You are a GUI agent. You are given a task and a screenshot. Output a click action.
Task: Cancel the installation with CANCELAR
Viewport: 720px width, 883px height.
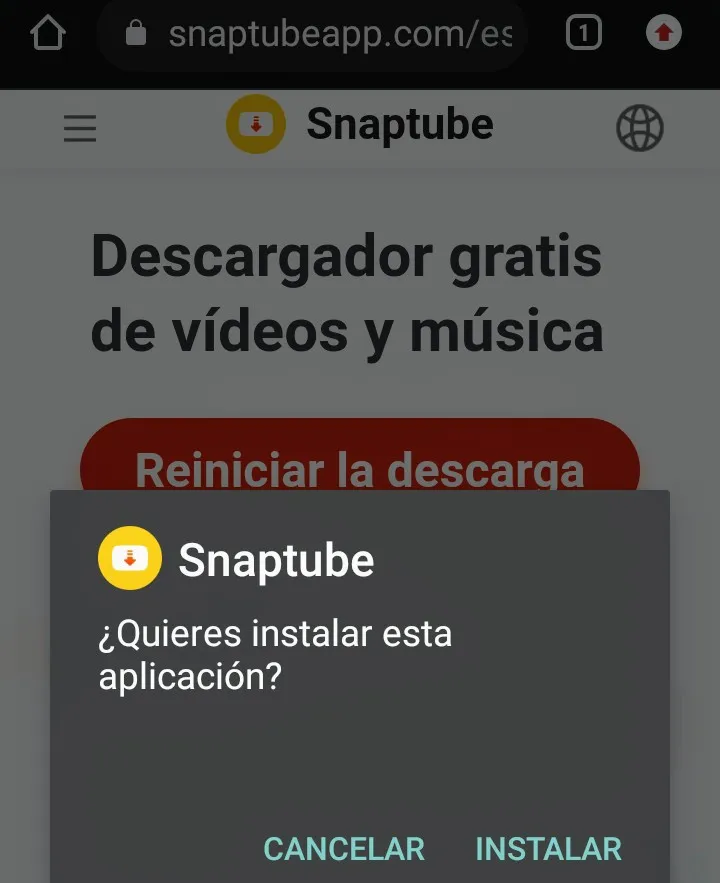(x=344, y=848)
